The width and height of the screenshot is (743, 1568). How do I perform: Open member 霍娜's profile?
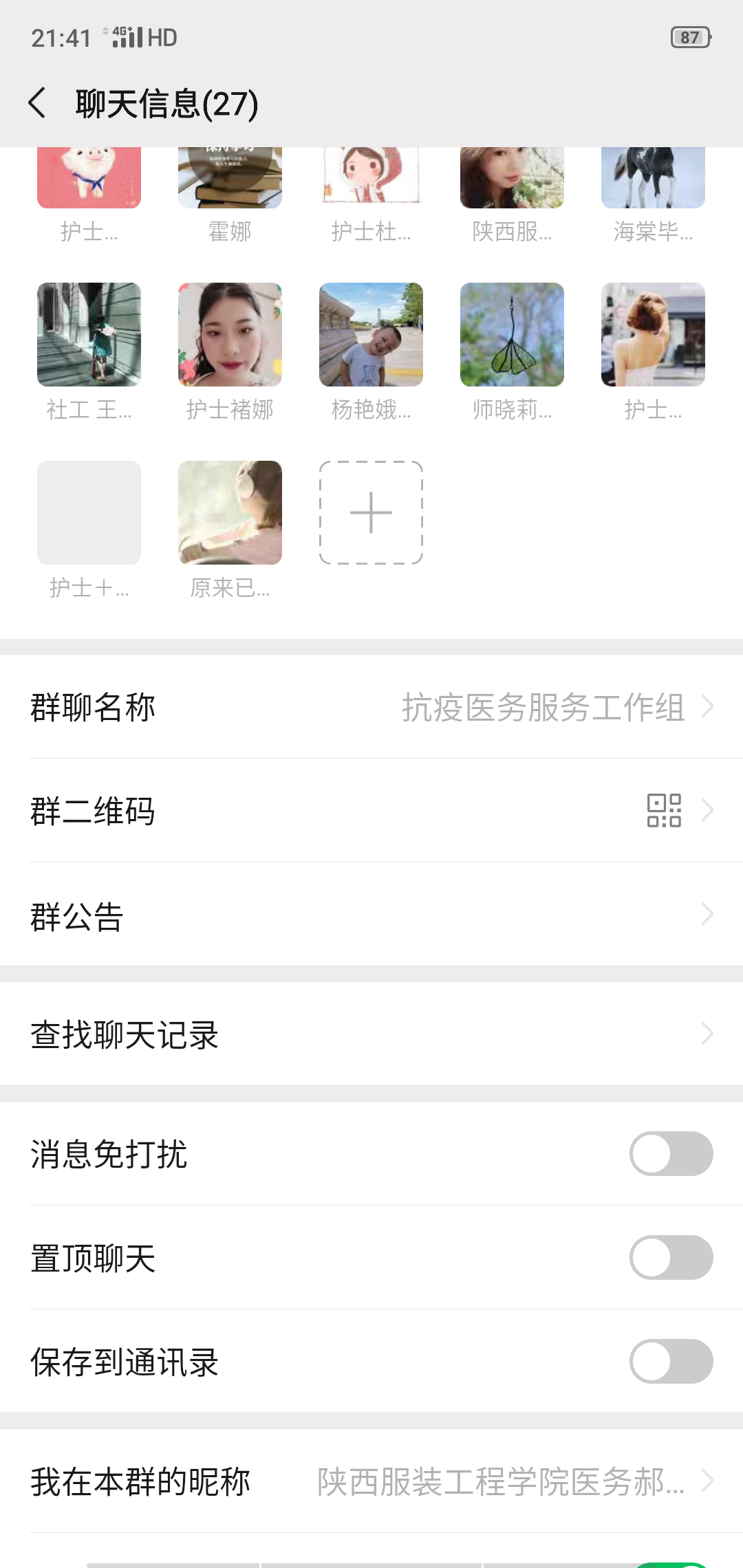point(230,180)
